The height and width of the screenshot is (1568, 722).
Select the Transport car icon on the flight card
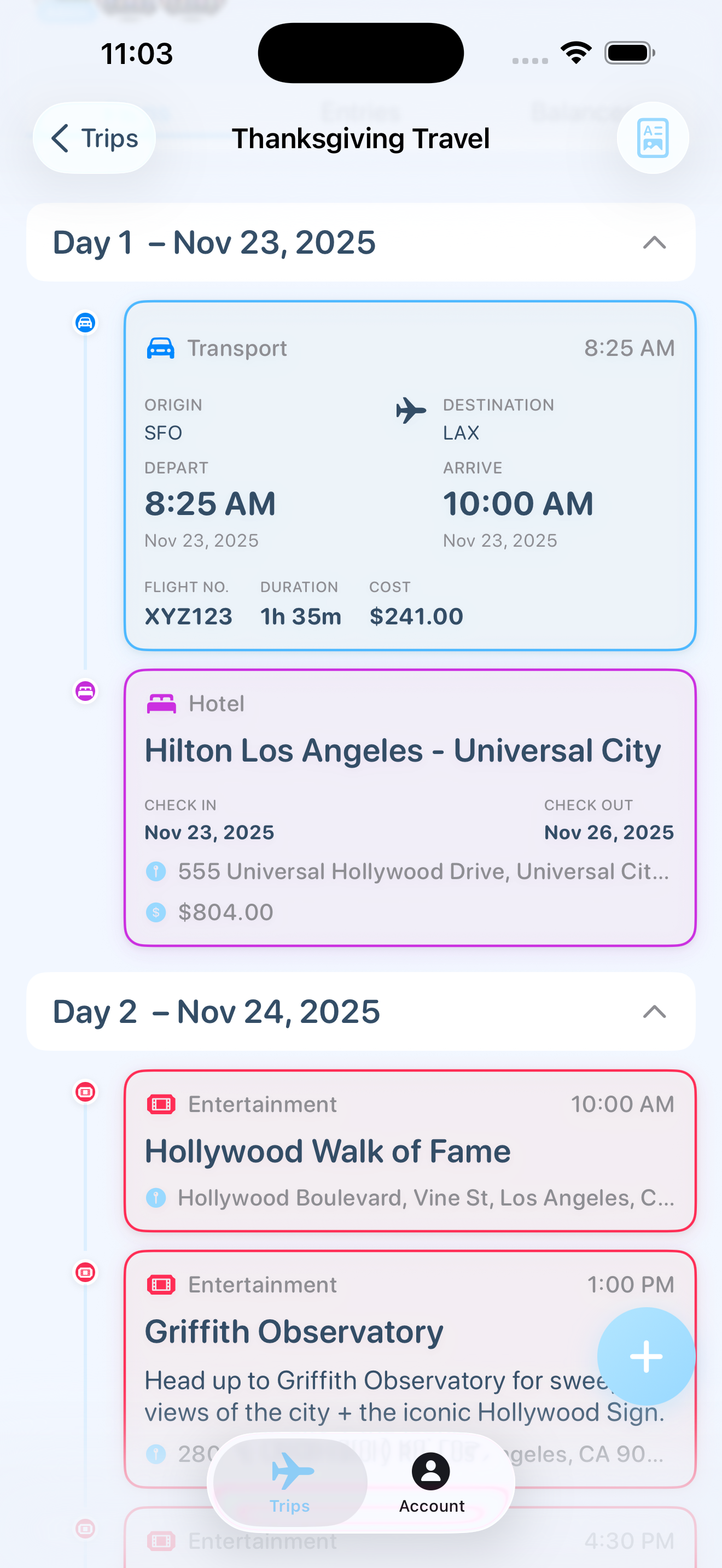click(161, 348)
